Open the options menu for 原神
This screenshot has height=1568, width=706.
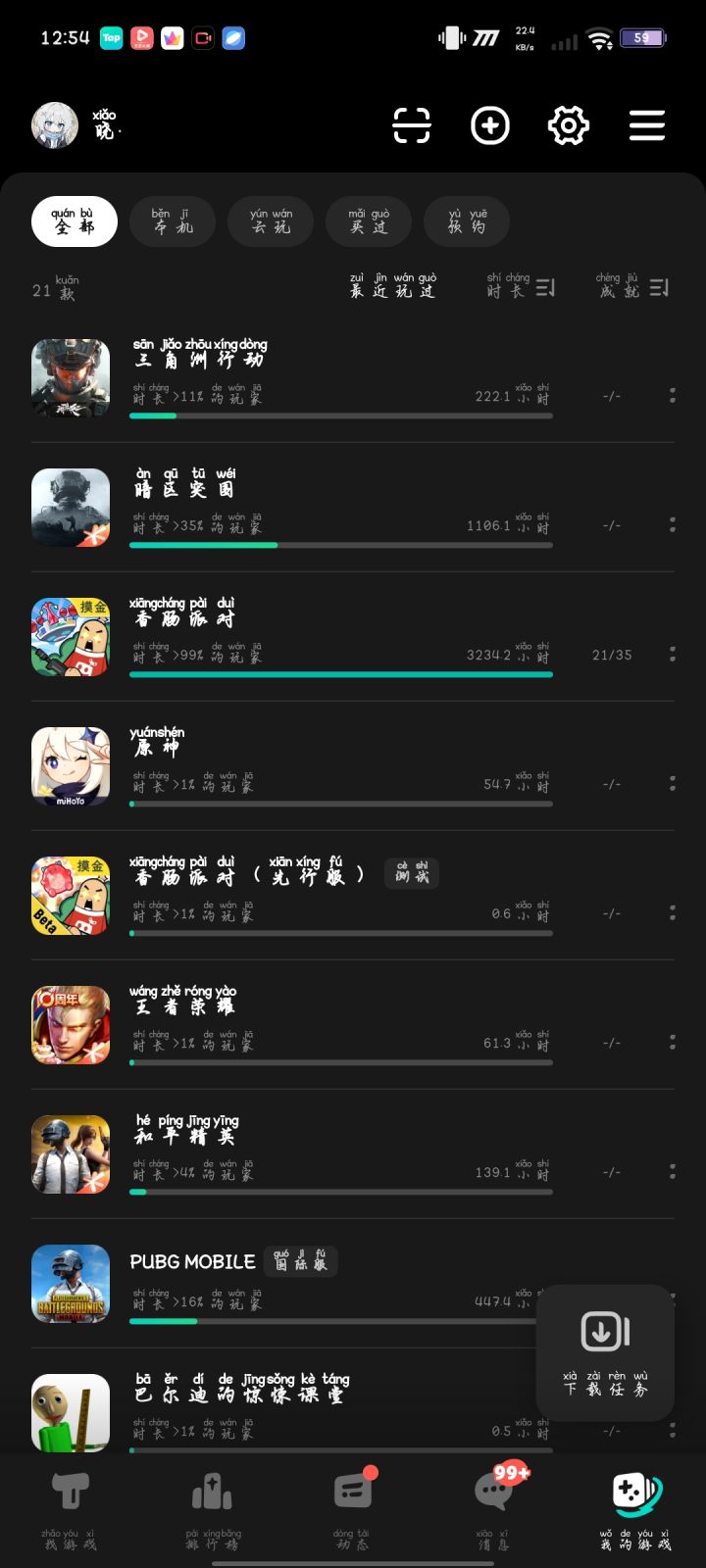673,781
